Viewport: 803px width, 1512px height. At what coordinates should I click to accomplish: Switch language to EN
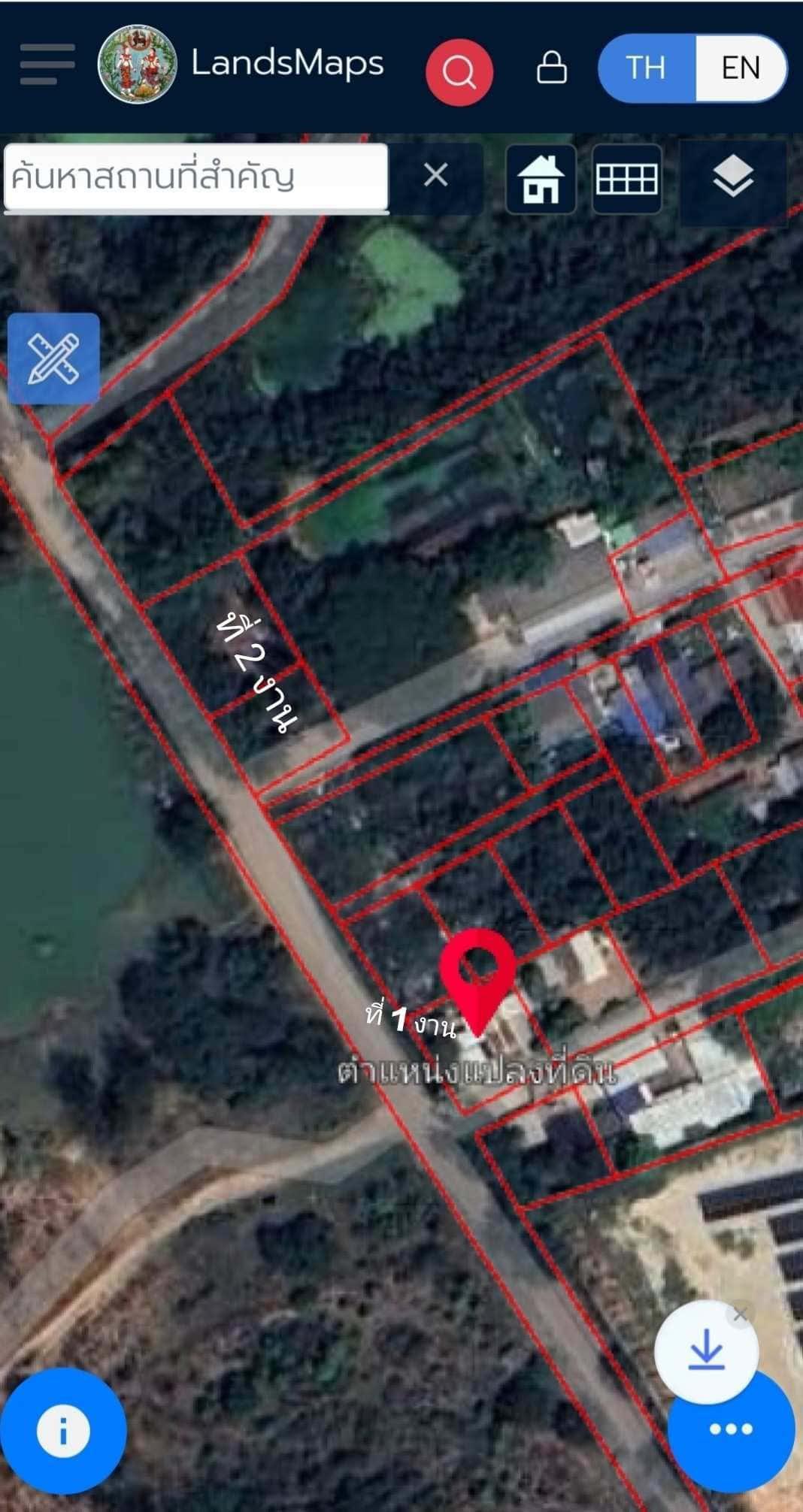[741, 68]
